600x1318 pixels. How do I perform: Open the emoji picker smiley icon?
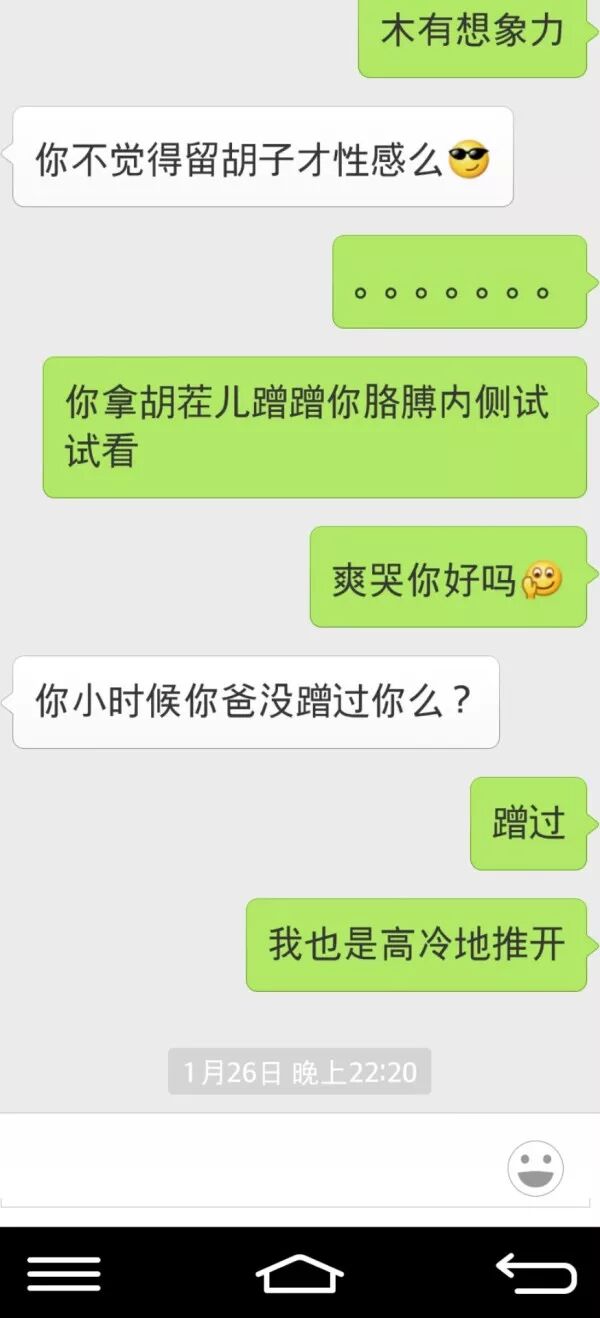535,1167
